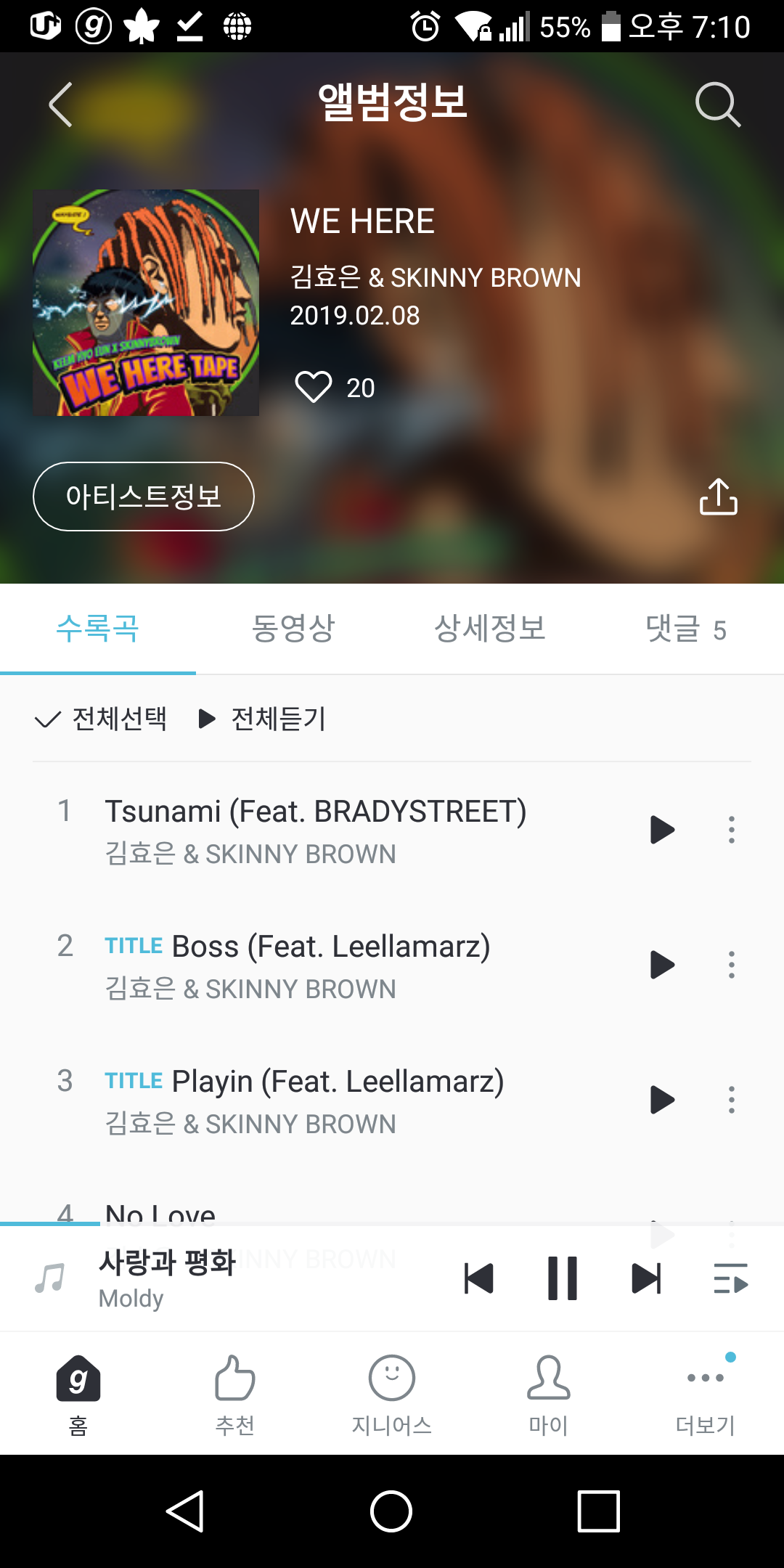The width and height of the screenshot is (784, 1568).
Task: Share this album
Action: pos(718,497)
